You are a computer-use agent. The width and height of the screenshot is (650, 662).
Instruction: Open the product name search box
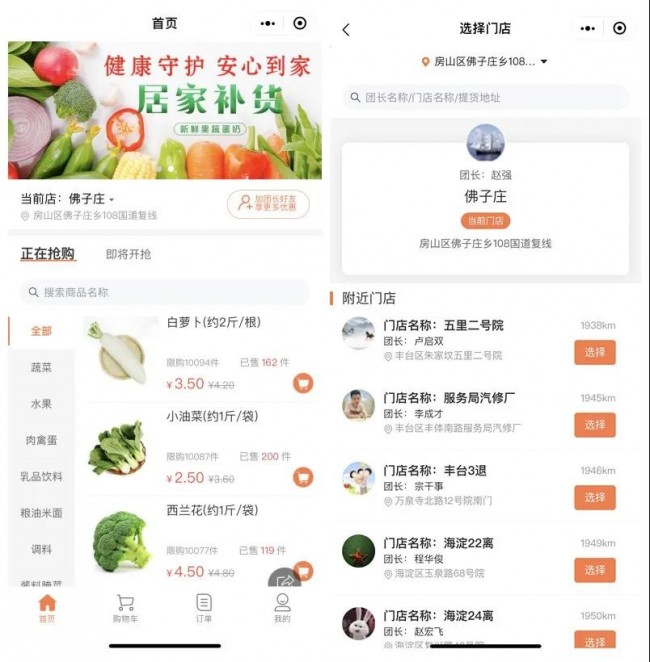165,292
